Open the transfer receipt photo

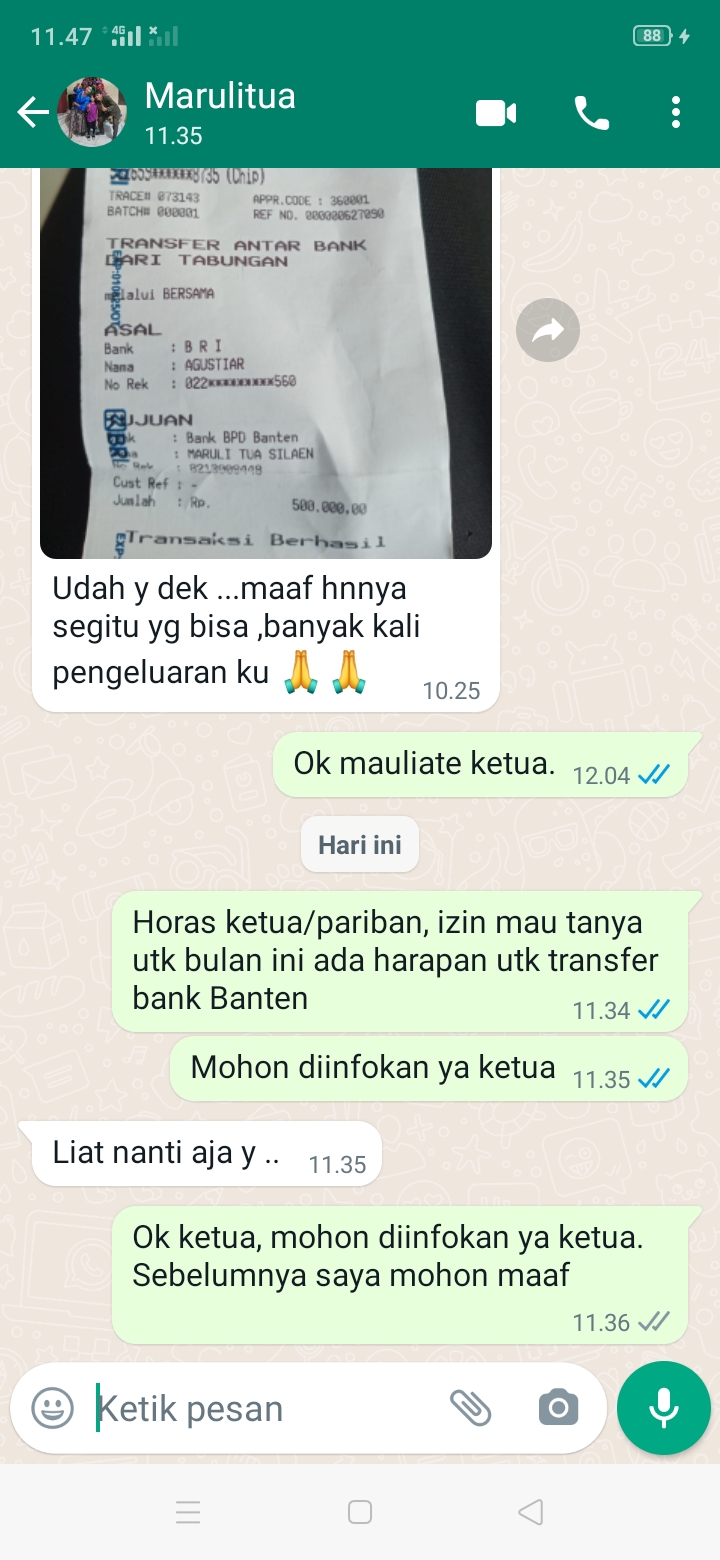click(265, 360)
